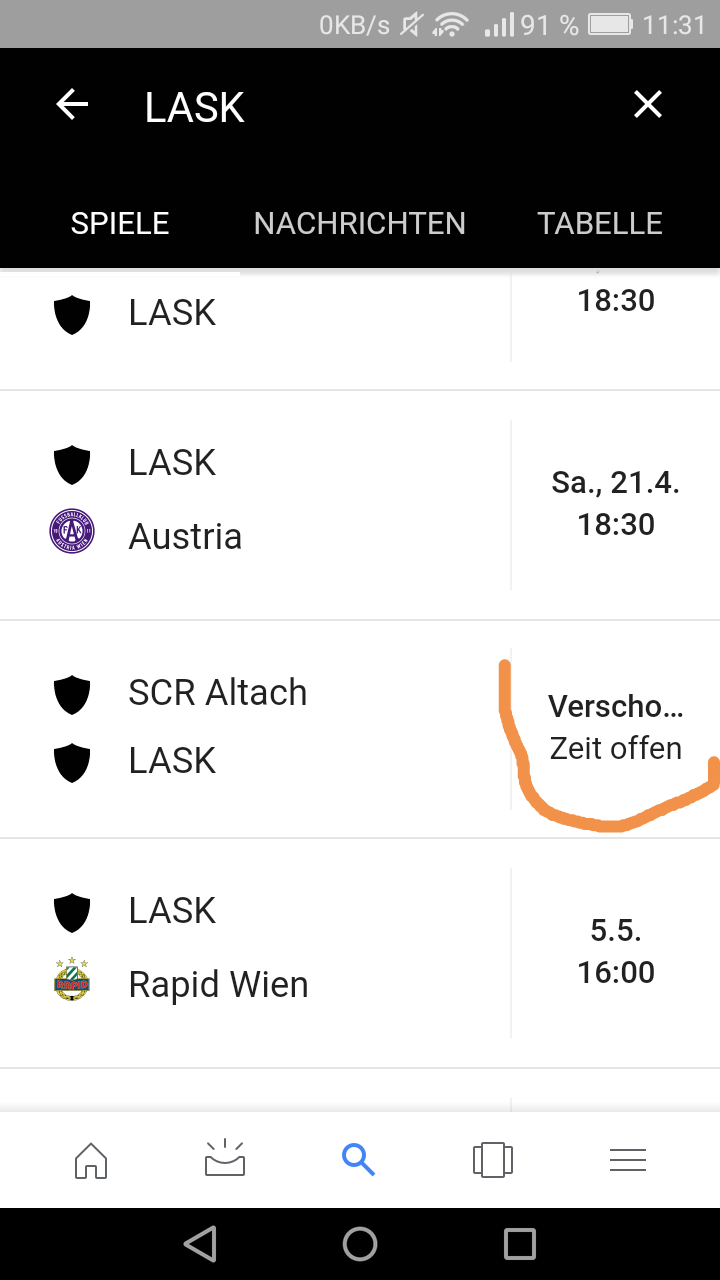Open the postponed SCR Altach vs LASK match
Screen dimensions: 720x1280
coord(360,729)
